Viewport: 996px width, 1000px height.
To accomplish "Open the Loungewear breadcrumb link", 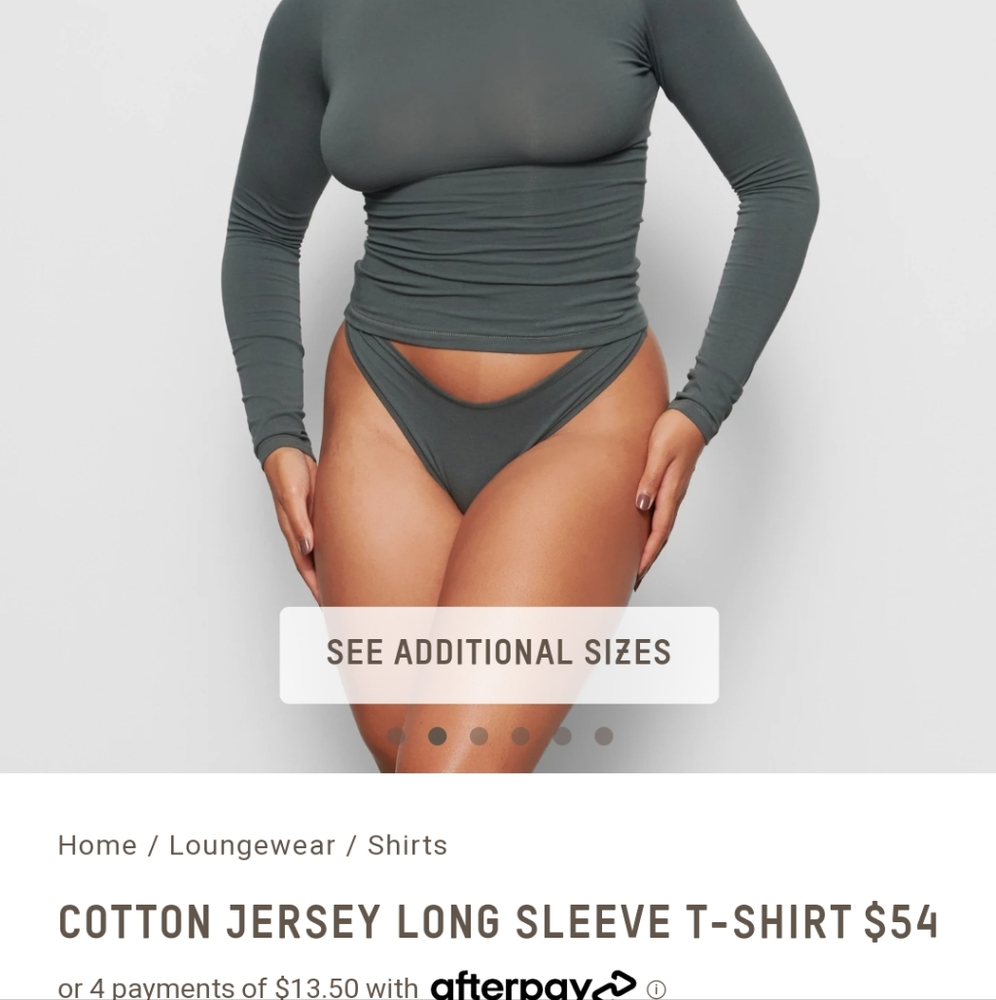I will [x=251, y=845].
